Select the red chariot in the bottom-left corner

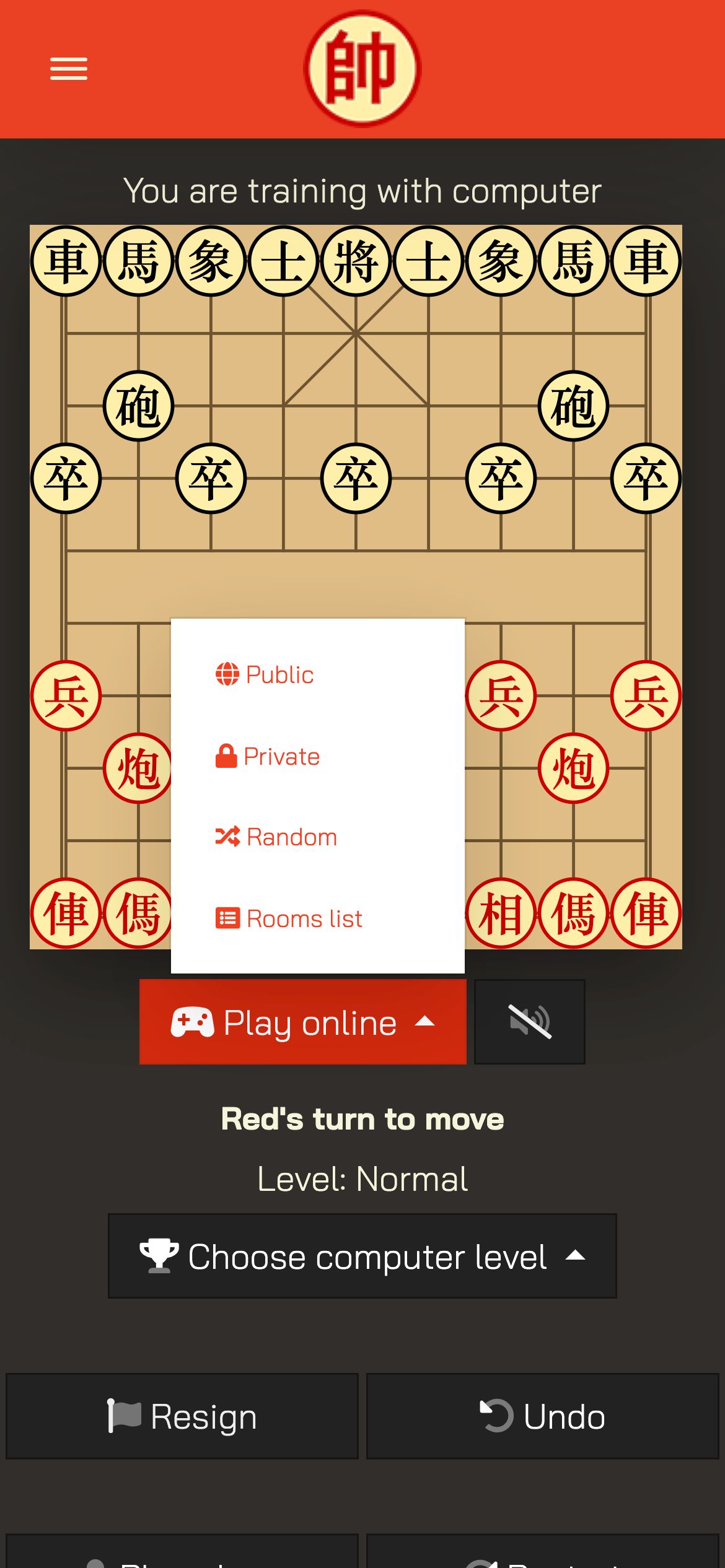tap(66, 913)
